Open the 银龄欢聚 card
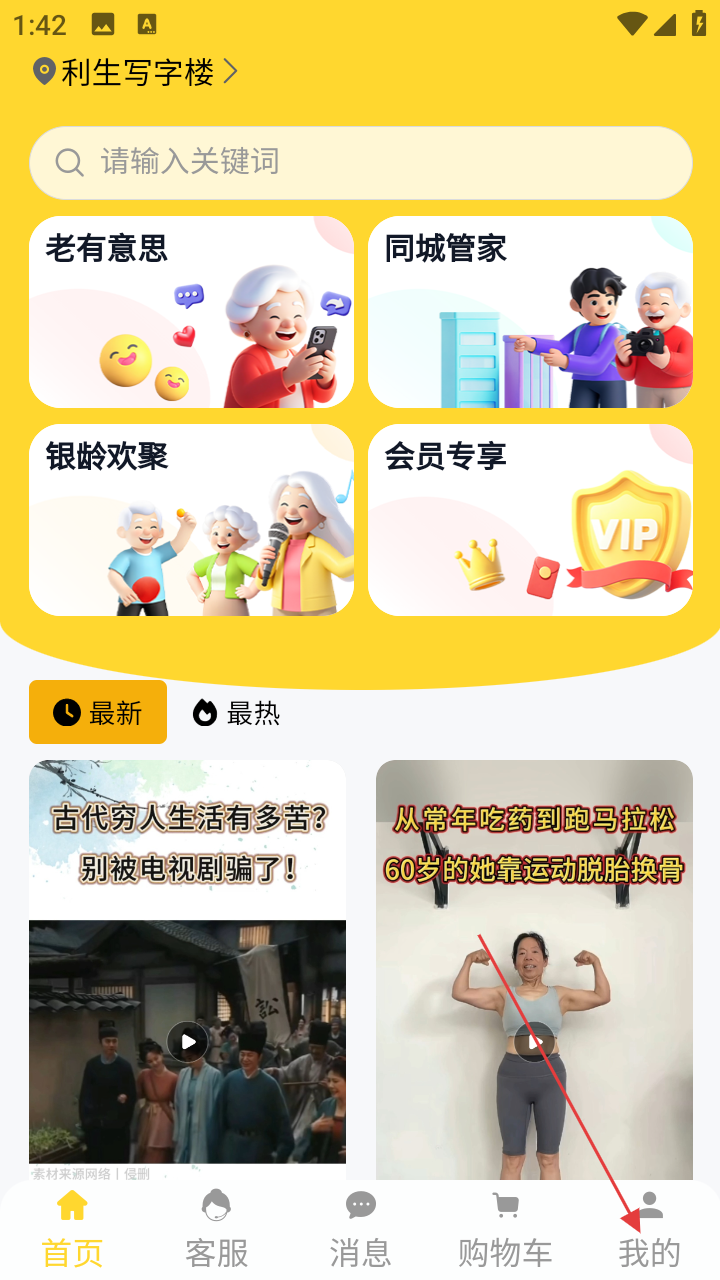Image resolution: width=720 pixels, height=1280 pixels. (x=191, y=520)
